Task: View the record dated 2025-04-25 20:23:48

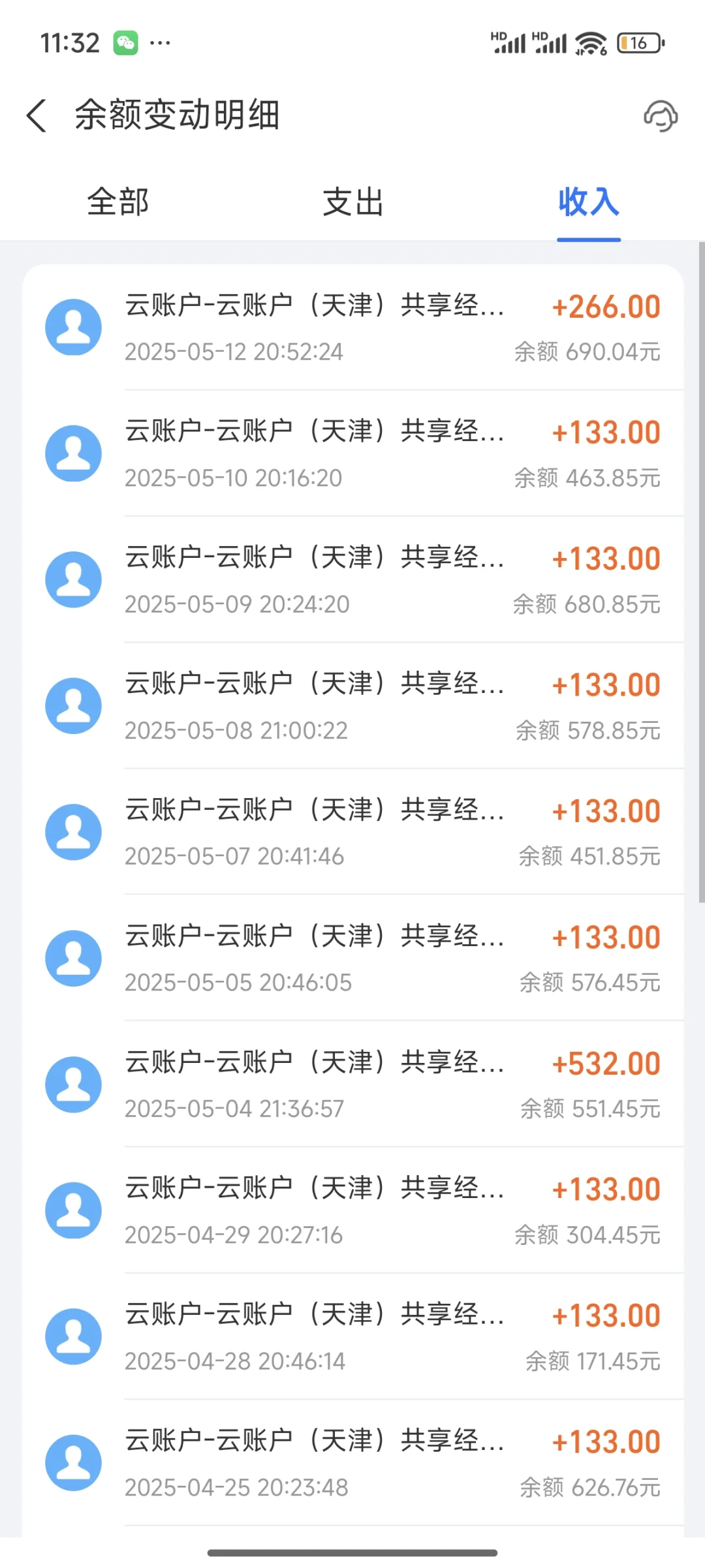Action: (352, 1463)
